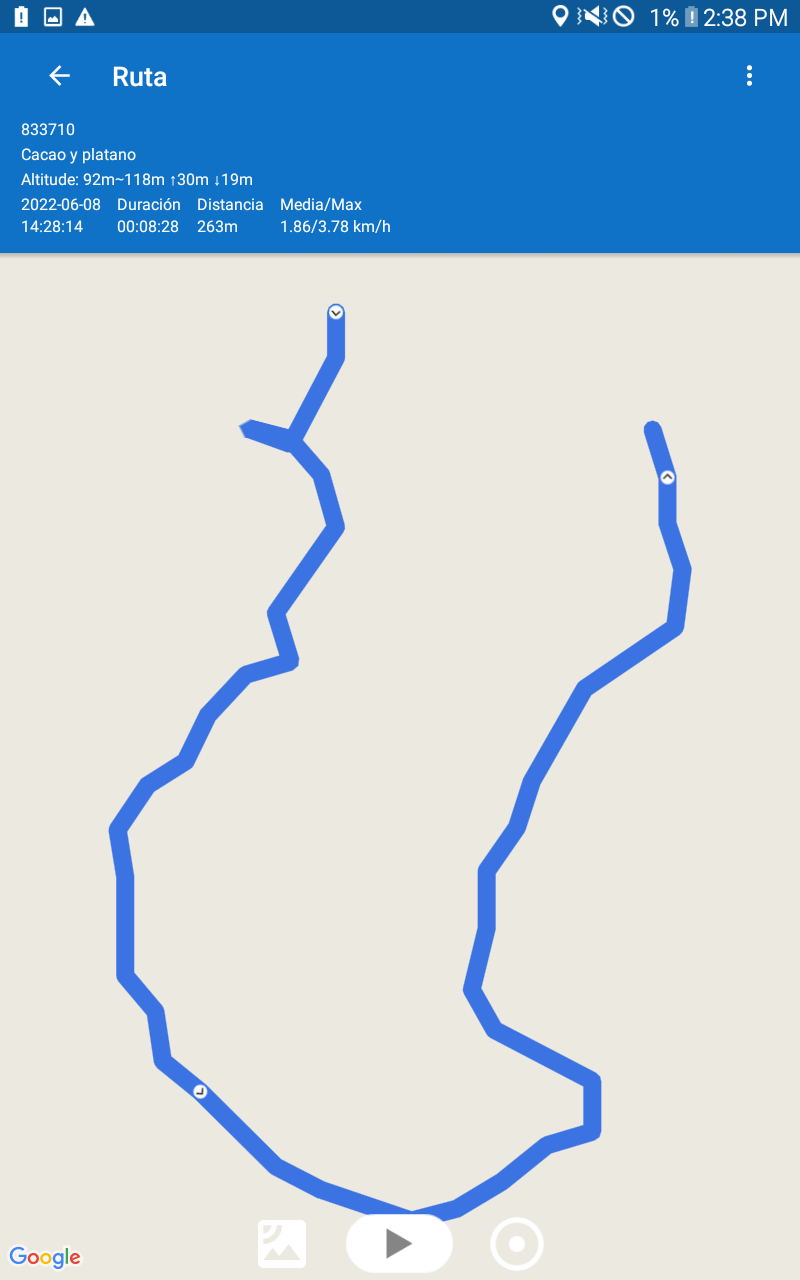Play the route track animation

tap(399, 1243)
